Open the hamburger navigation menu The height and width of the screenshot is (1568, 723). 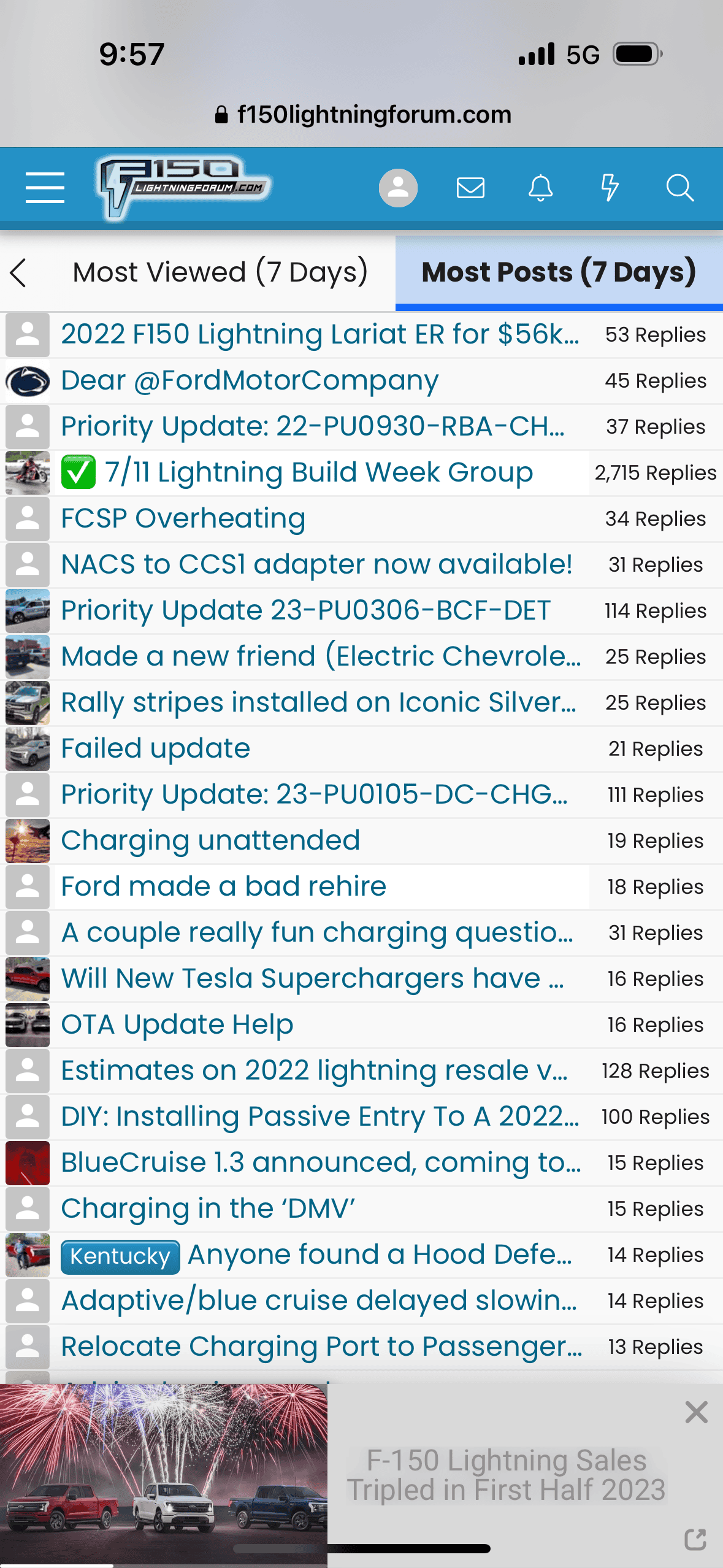[x=45, y=187]
